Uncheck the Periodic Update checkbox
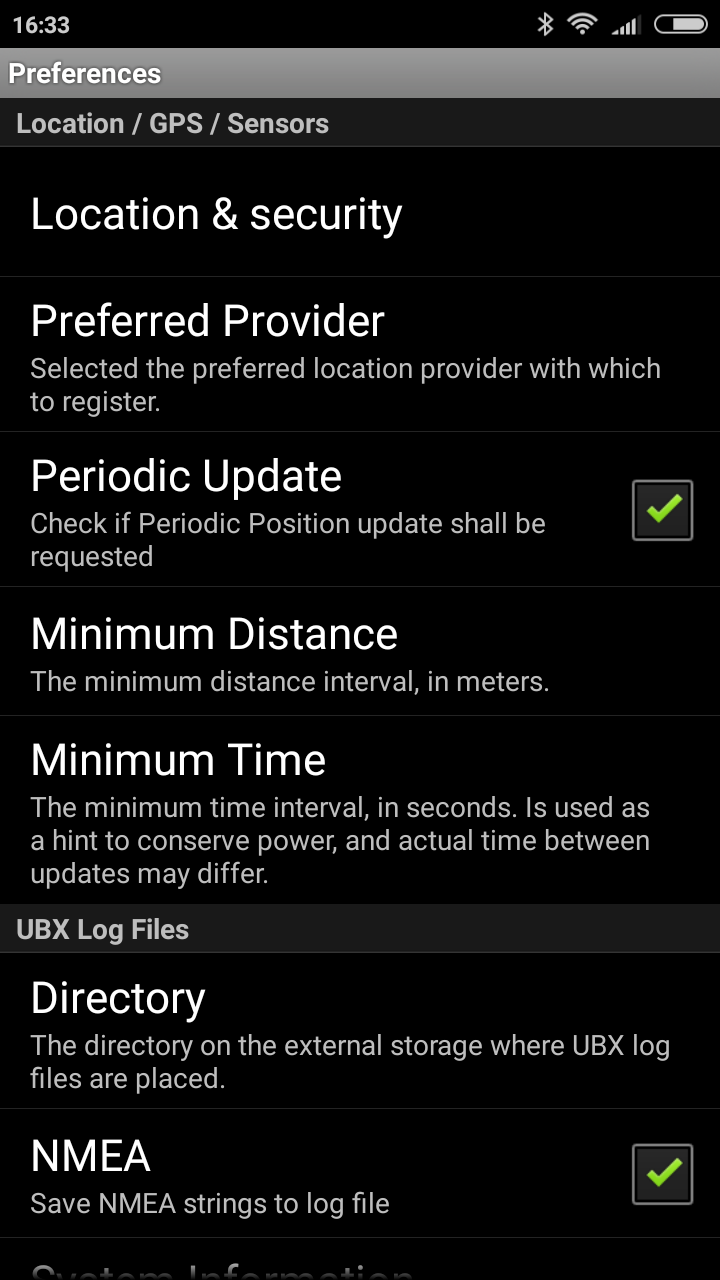The height and width of the screenshot is (1280, 720). coord(662,510)
